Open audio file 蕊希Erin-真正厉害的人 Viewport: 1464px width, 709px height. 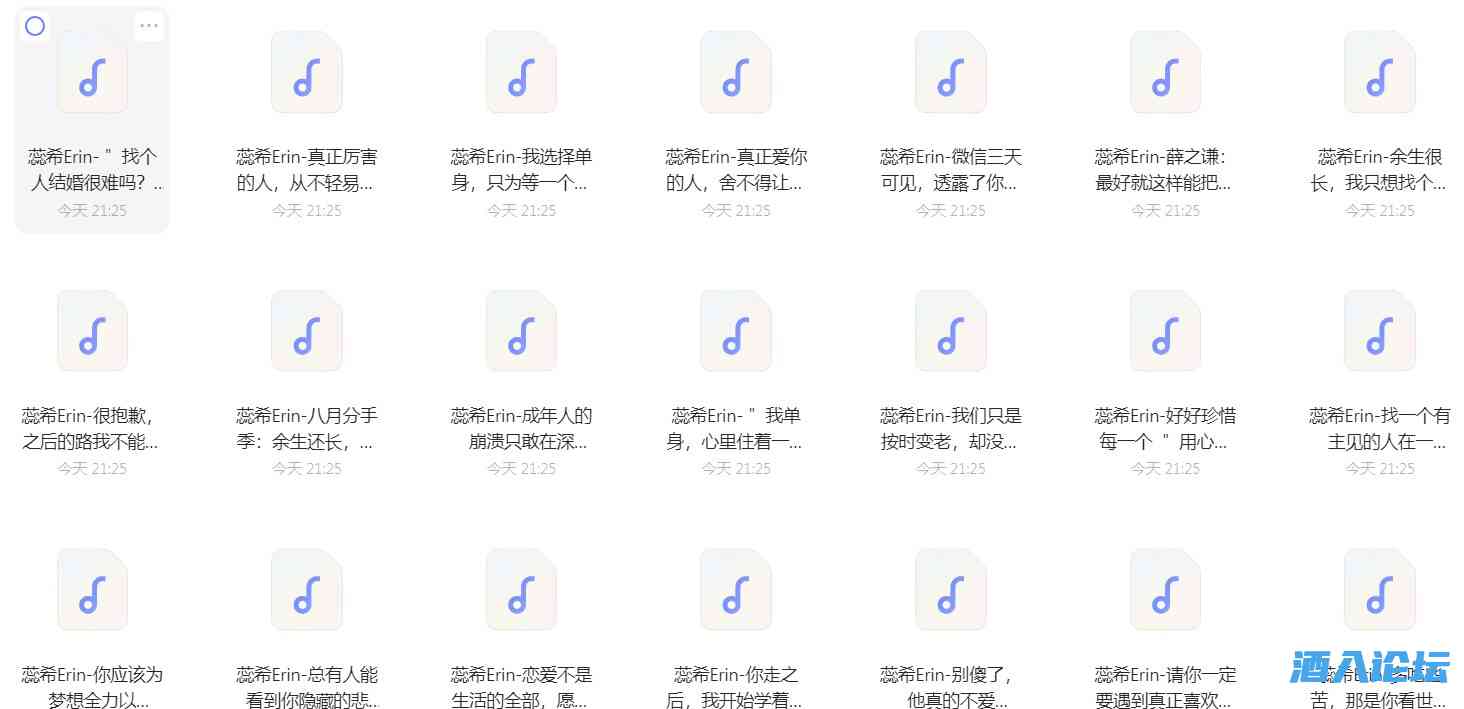click(x=307, y=73)
